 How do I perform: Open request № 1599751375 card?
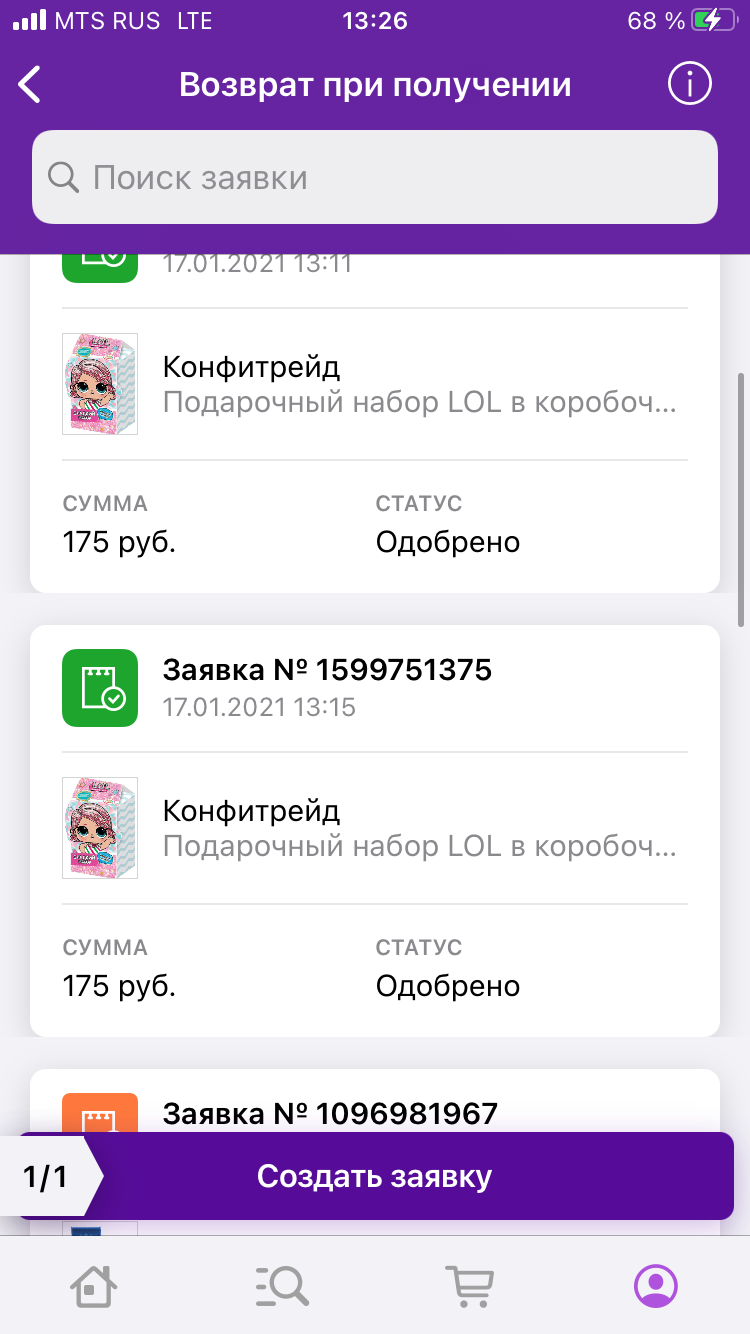375,831
